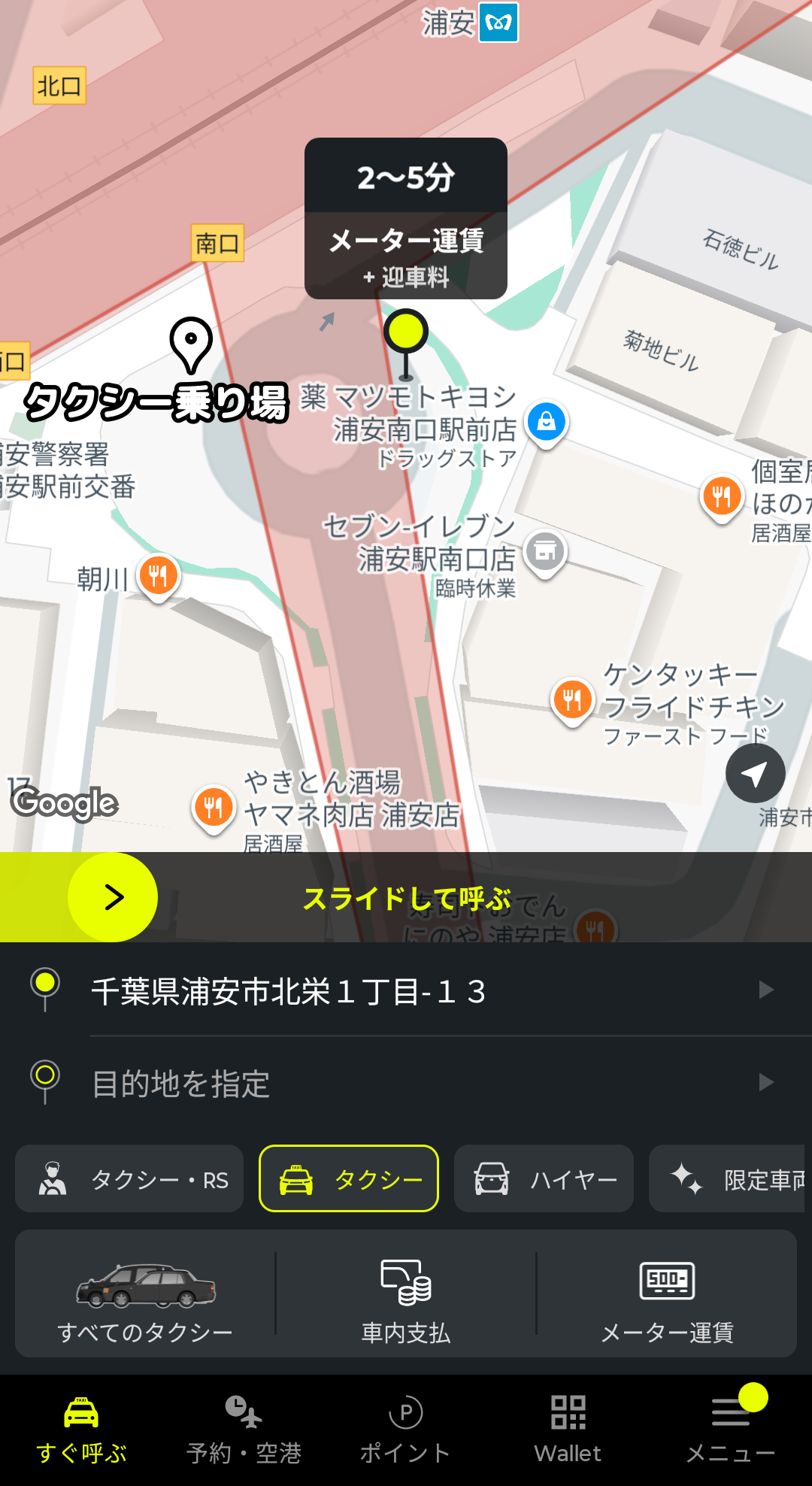Change payment method 車内支払

pos(406,1295)
